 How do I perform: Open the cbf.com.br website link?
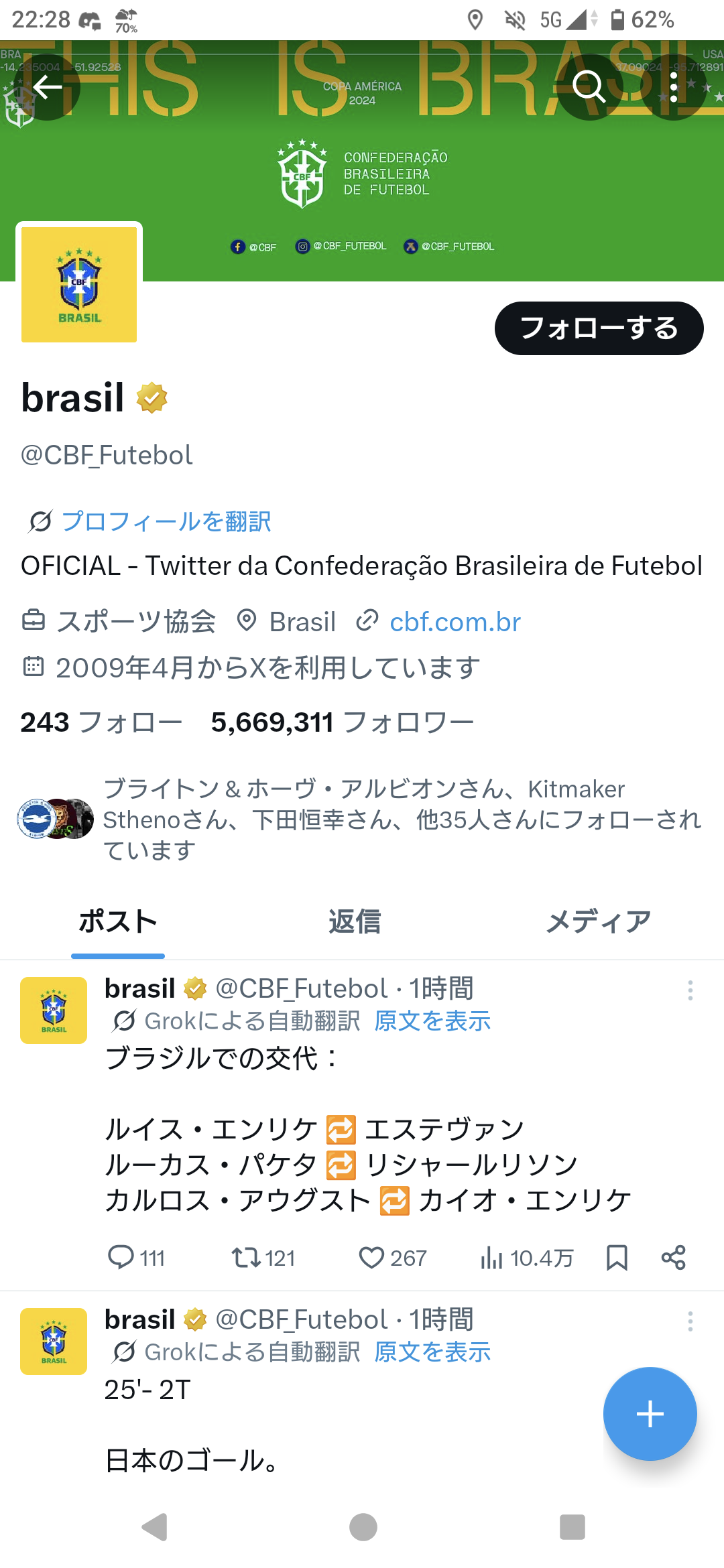(455, 622)
